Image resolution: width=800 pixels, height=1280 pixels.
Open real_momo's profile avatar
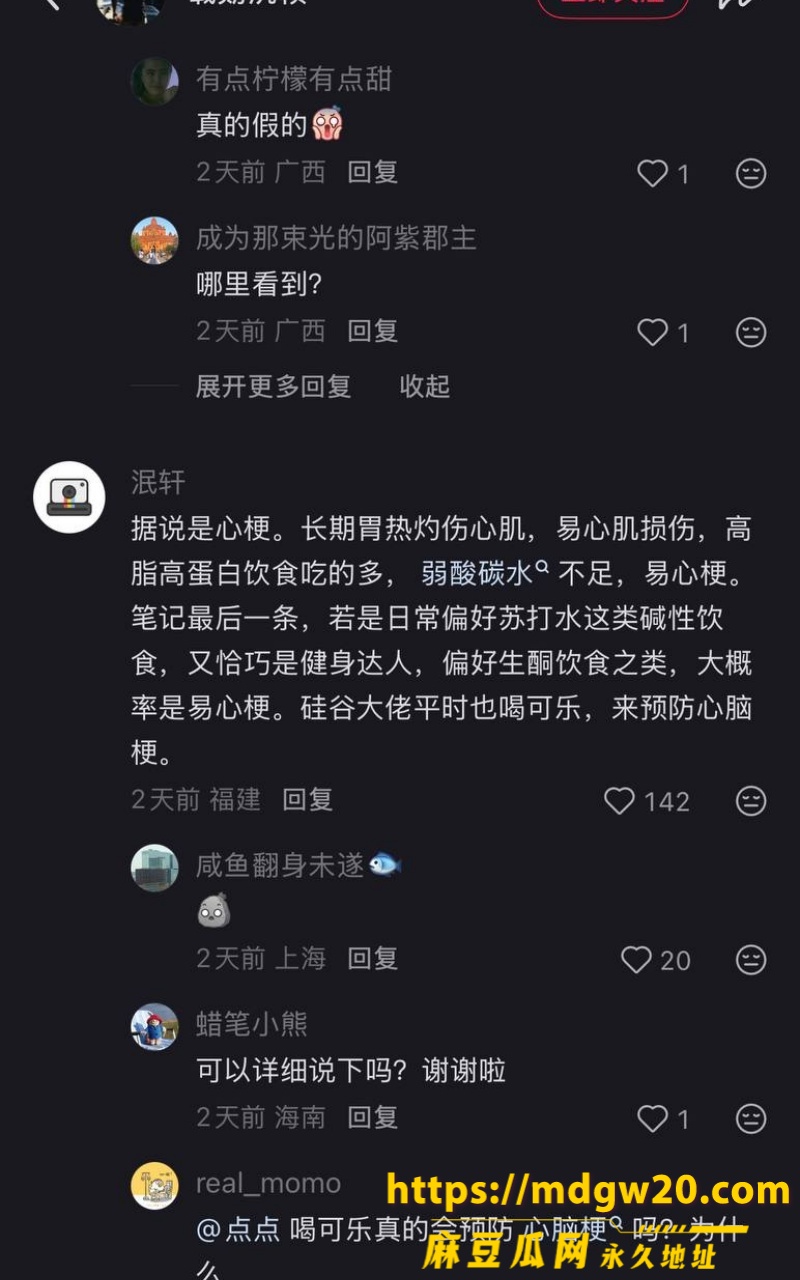(155, 1186)
